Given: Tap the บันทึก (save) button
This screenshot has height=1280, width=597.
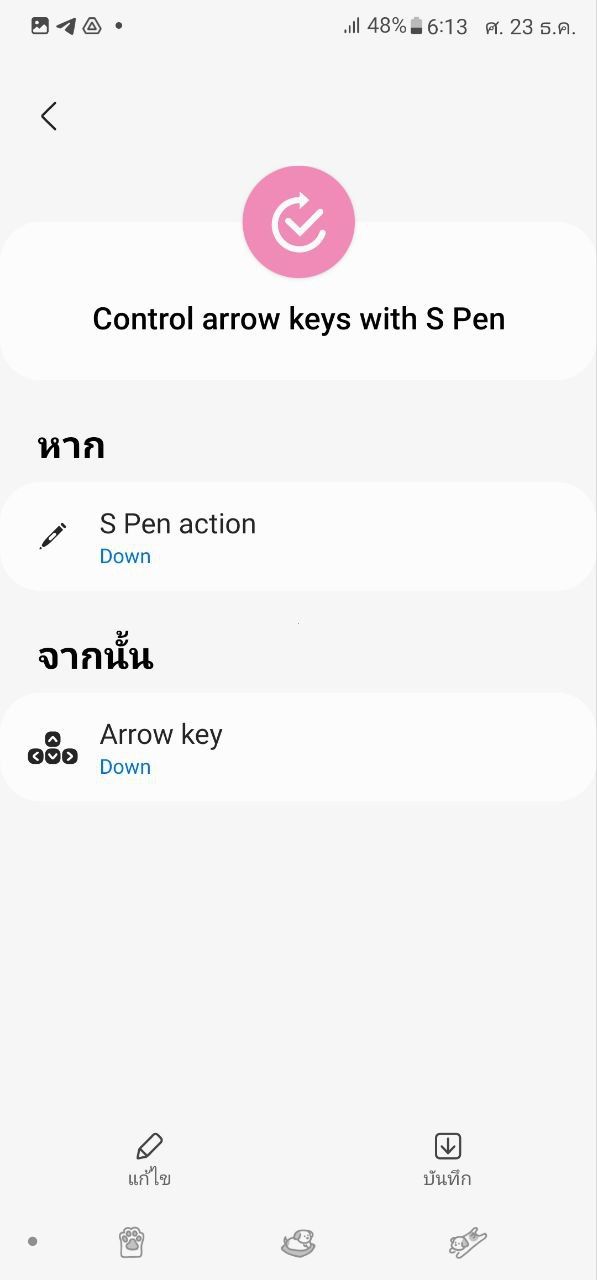Looking at the screenshot, I should click(x=447, y=1160).
